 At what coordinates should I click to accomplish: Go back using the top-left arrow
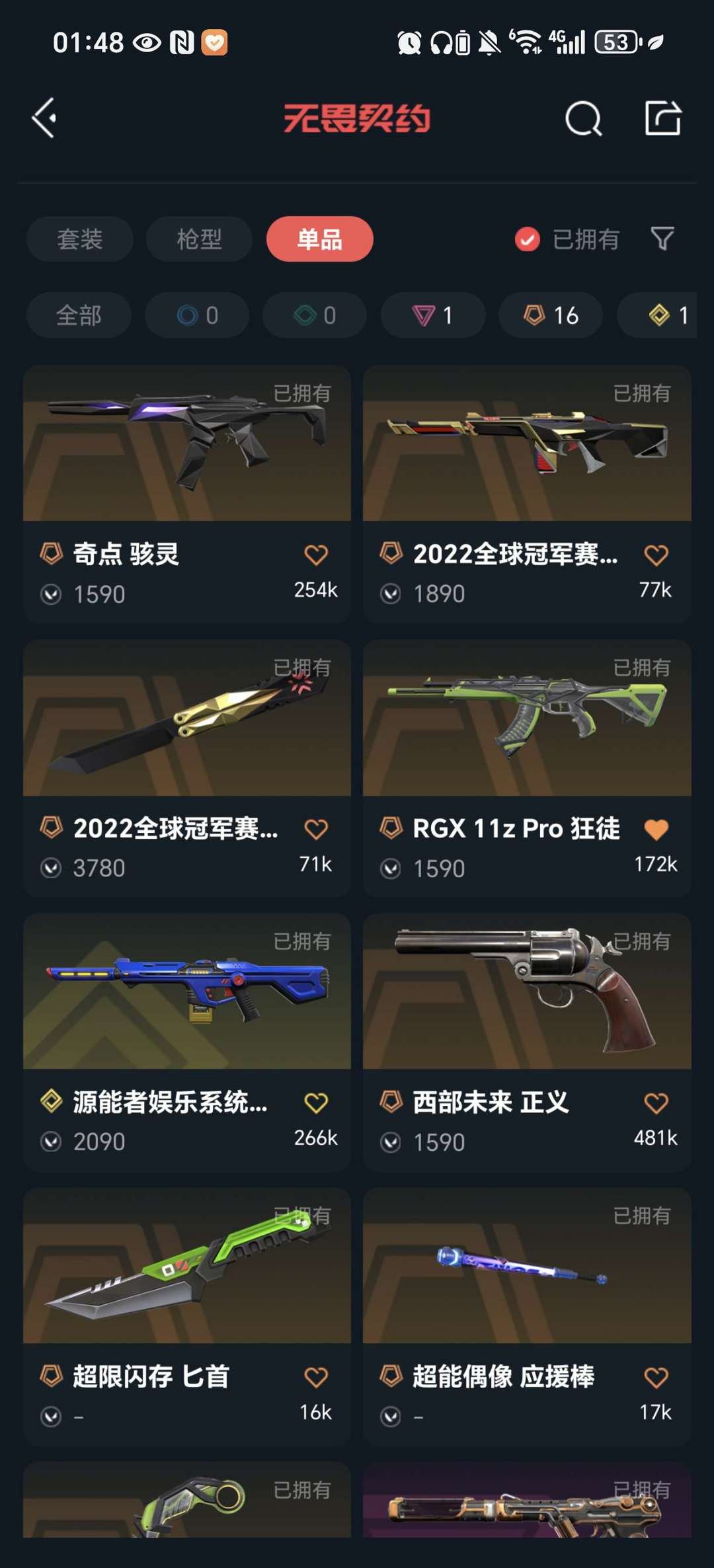(x=44, y=119)
